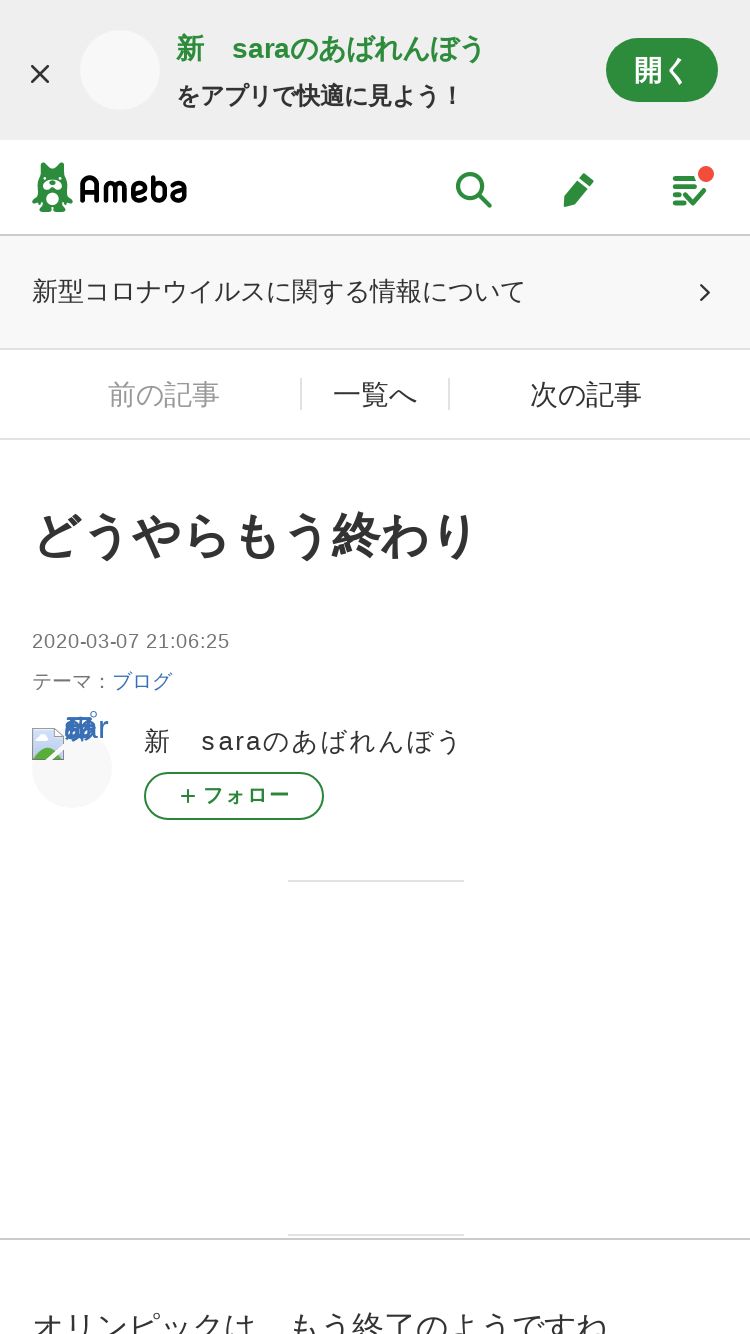The width and height of the screenshot is (750, 1334).
Task: Go to 次の記事
Action: [x=586, y=394]
